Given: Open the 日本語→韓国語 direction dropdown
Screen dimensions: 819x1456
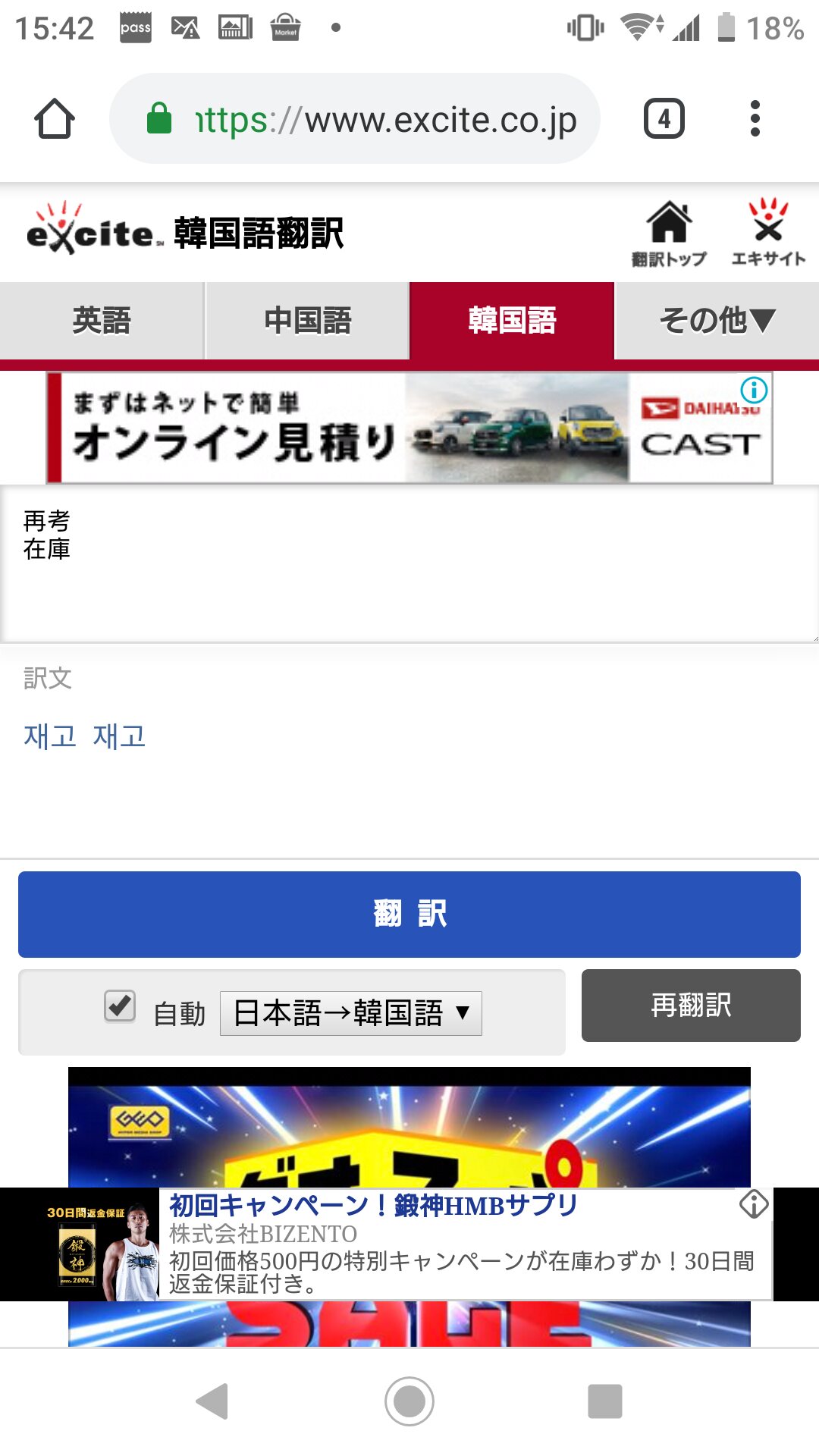Looking at the screenshot, I should tap(351, 1013).
